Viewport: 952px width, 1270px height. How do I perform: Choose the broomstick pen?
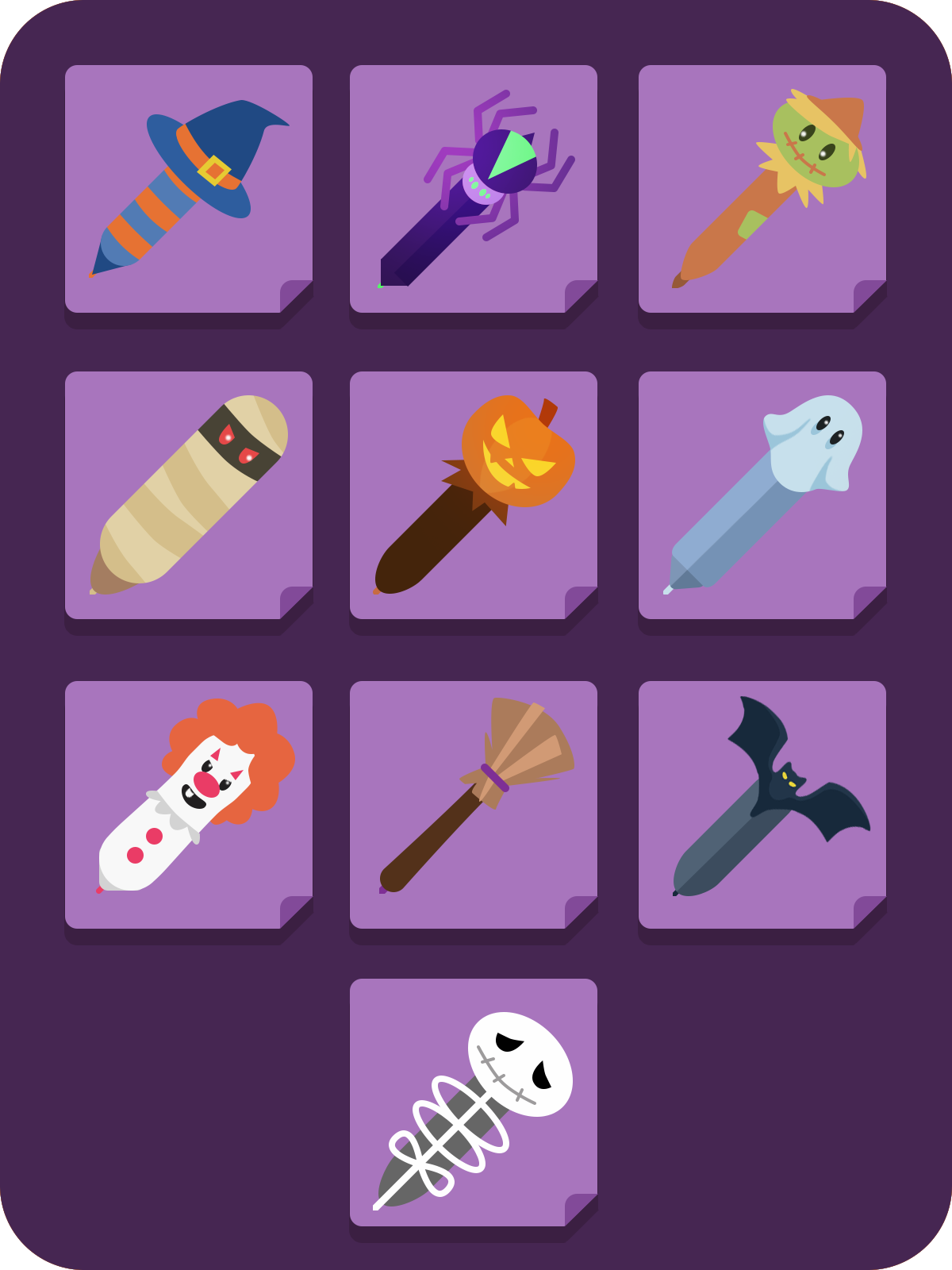(x=474, y=805)
